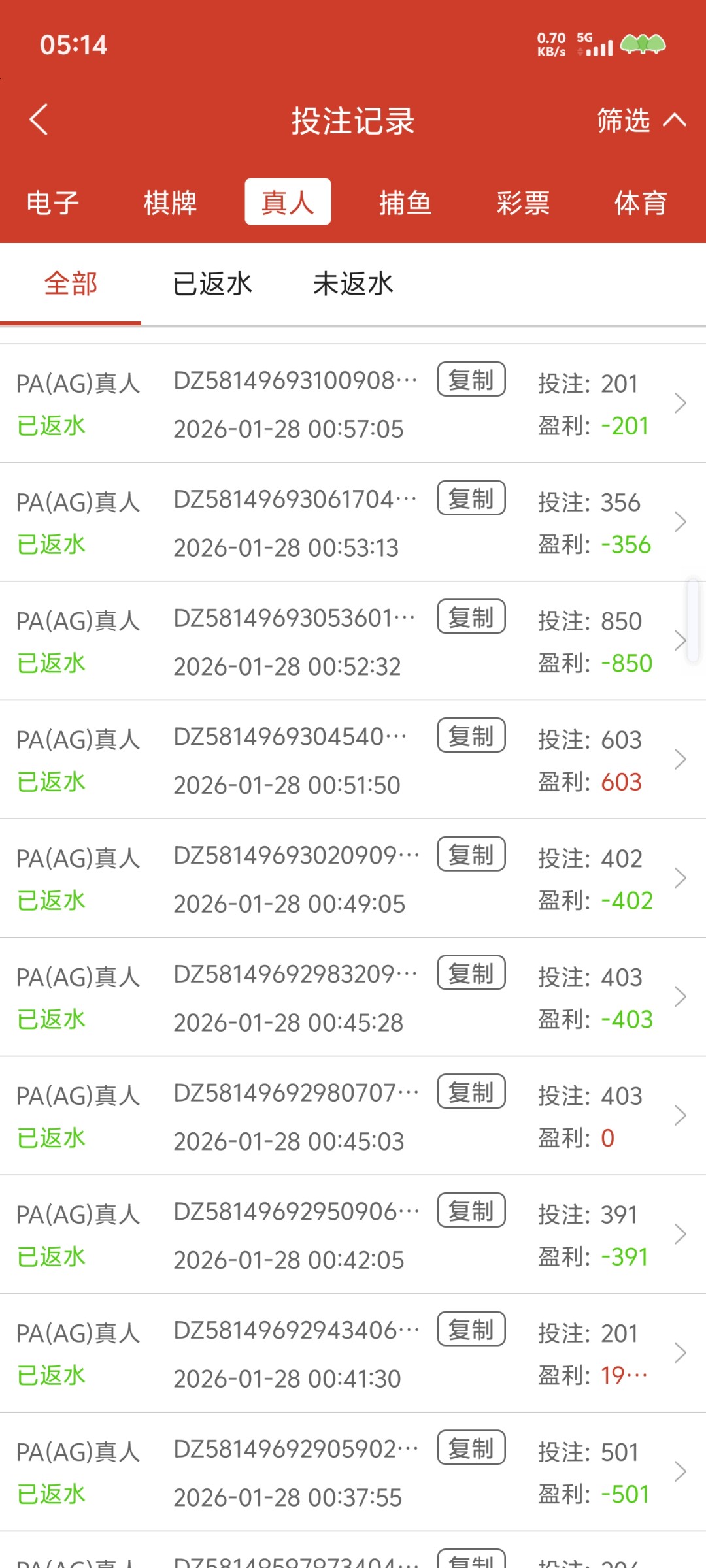Viewport: 706px width, 1568px height.
Task: Open the 彩票 category tab
Action: pos(523,203)
